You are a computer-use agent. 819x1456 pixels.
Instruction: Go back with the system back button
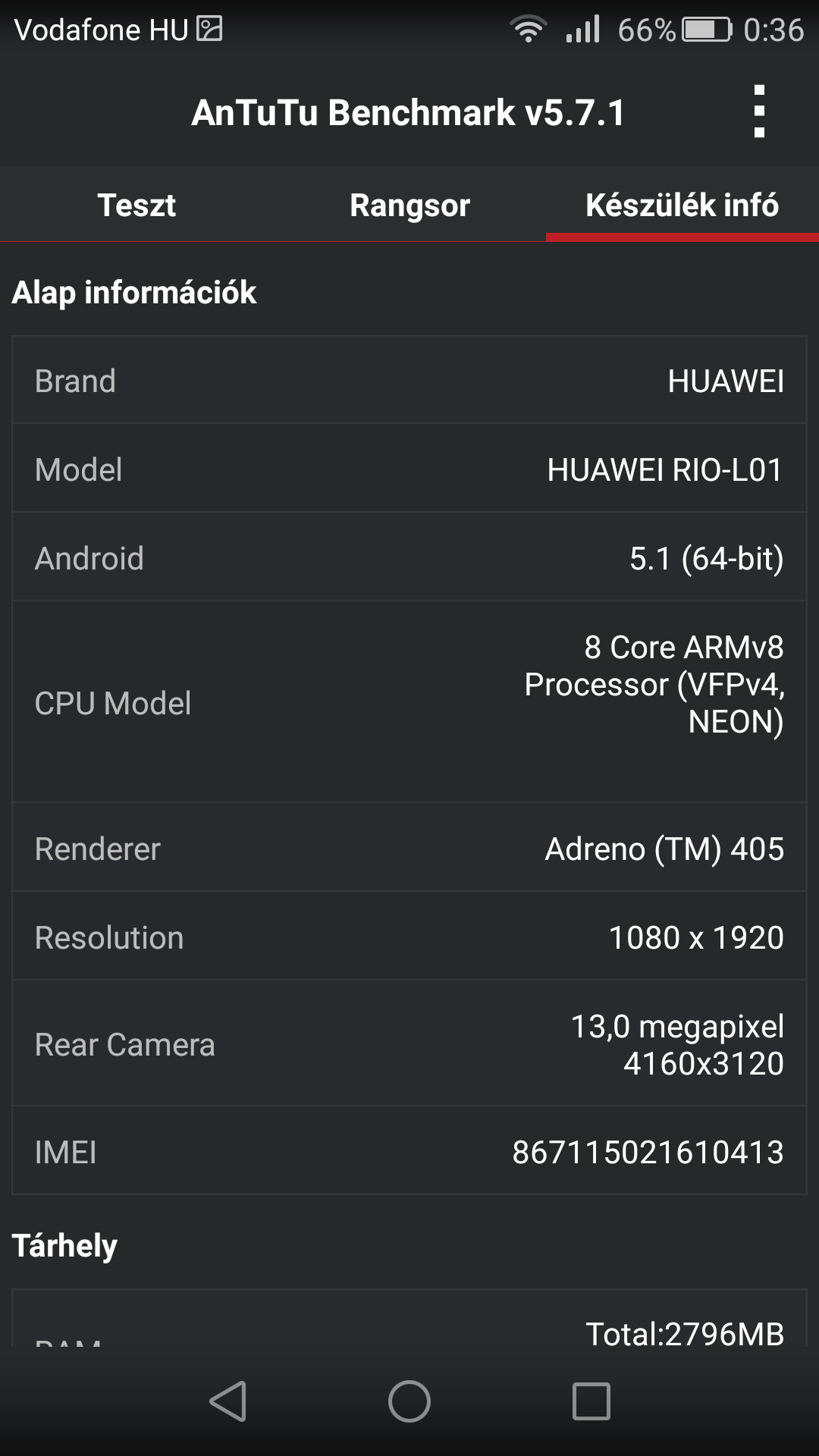pyautogui.click(x=228, y=1401)
